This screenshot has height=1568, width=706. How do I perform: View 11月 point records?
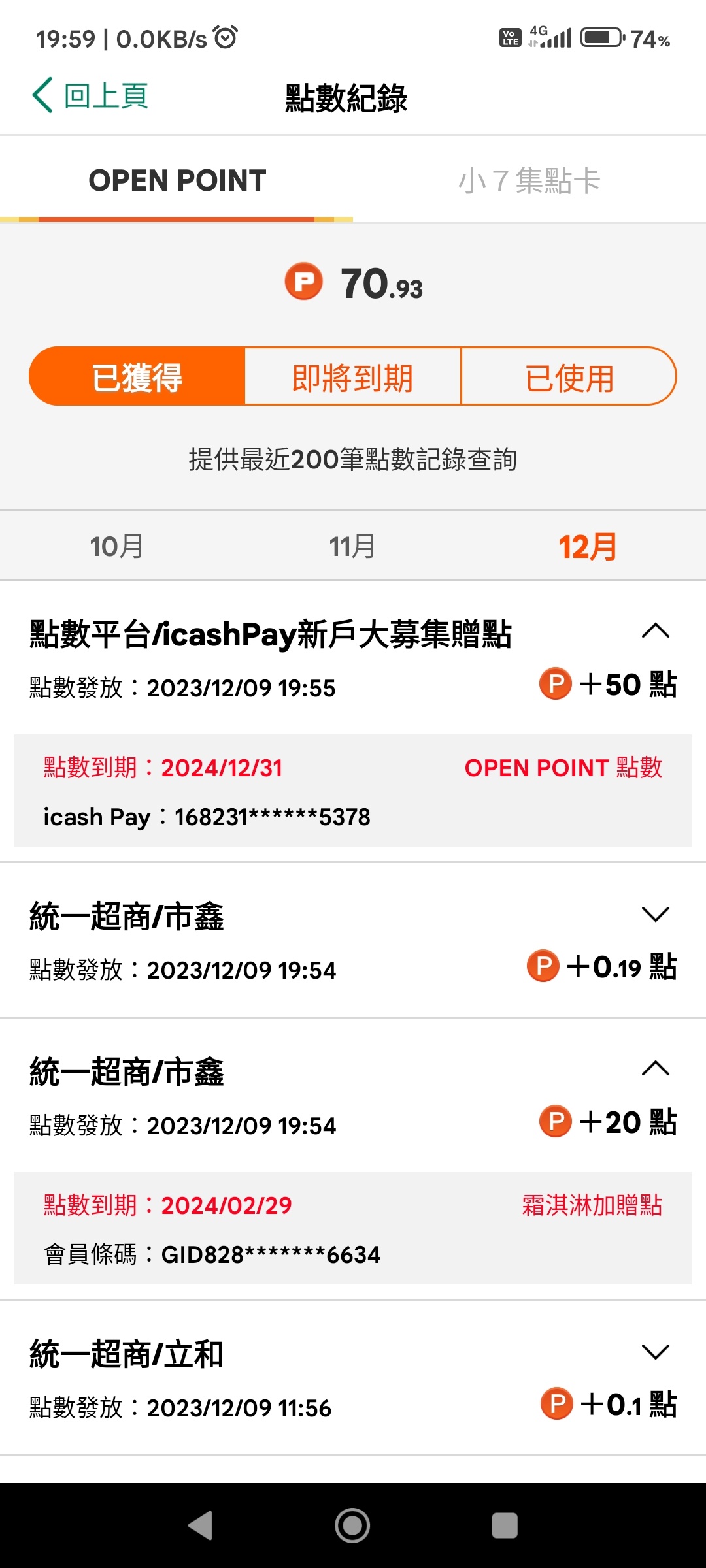coord(352,546)
